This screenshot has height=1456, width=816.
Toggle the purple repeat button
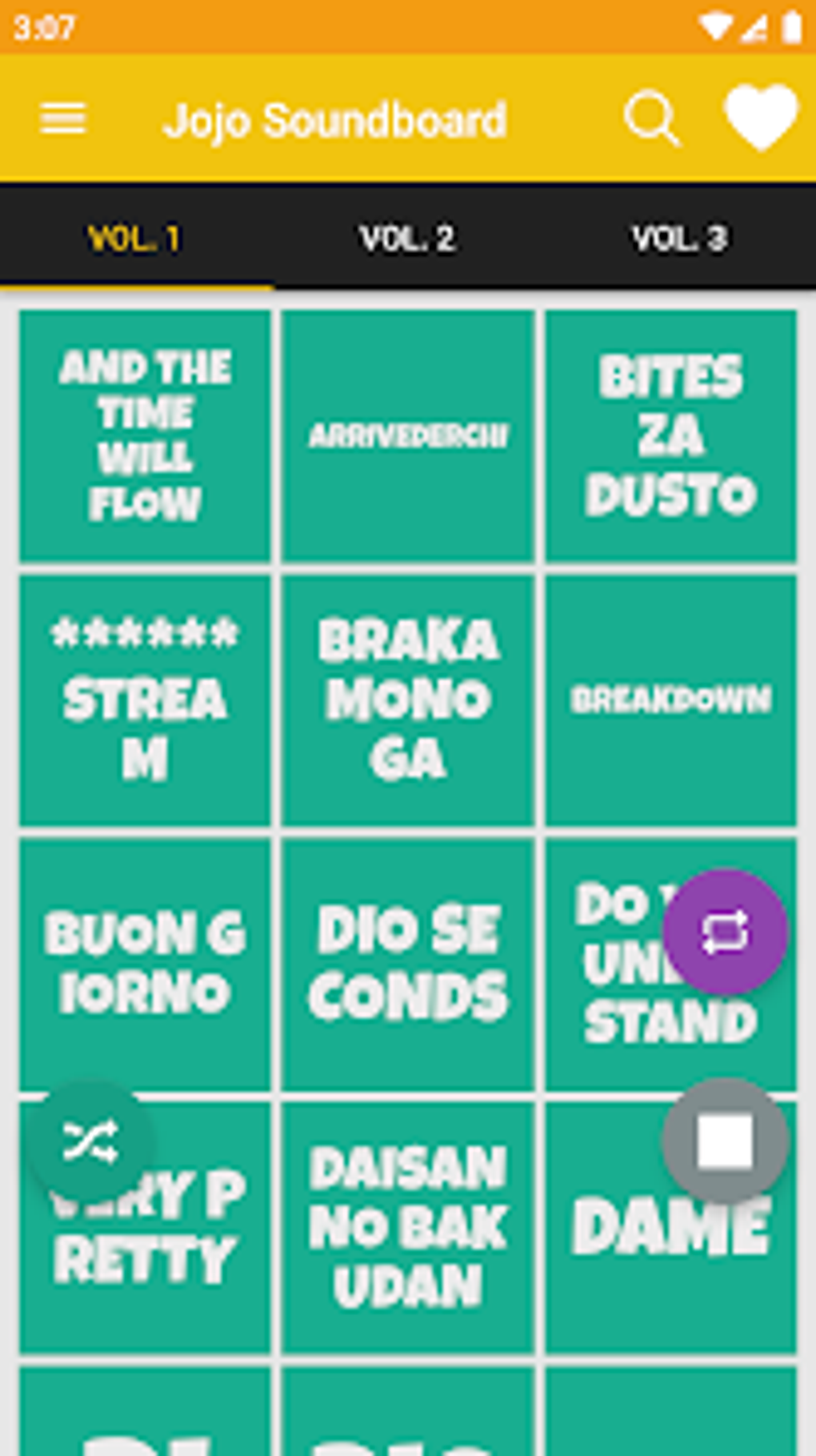[725, 933]
